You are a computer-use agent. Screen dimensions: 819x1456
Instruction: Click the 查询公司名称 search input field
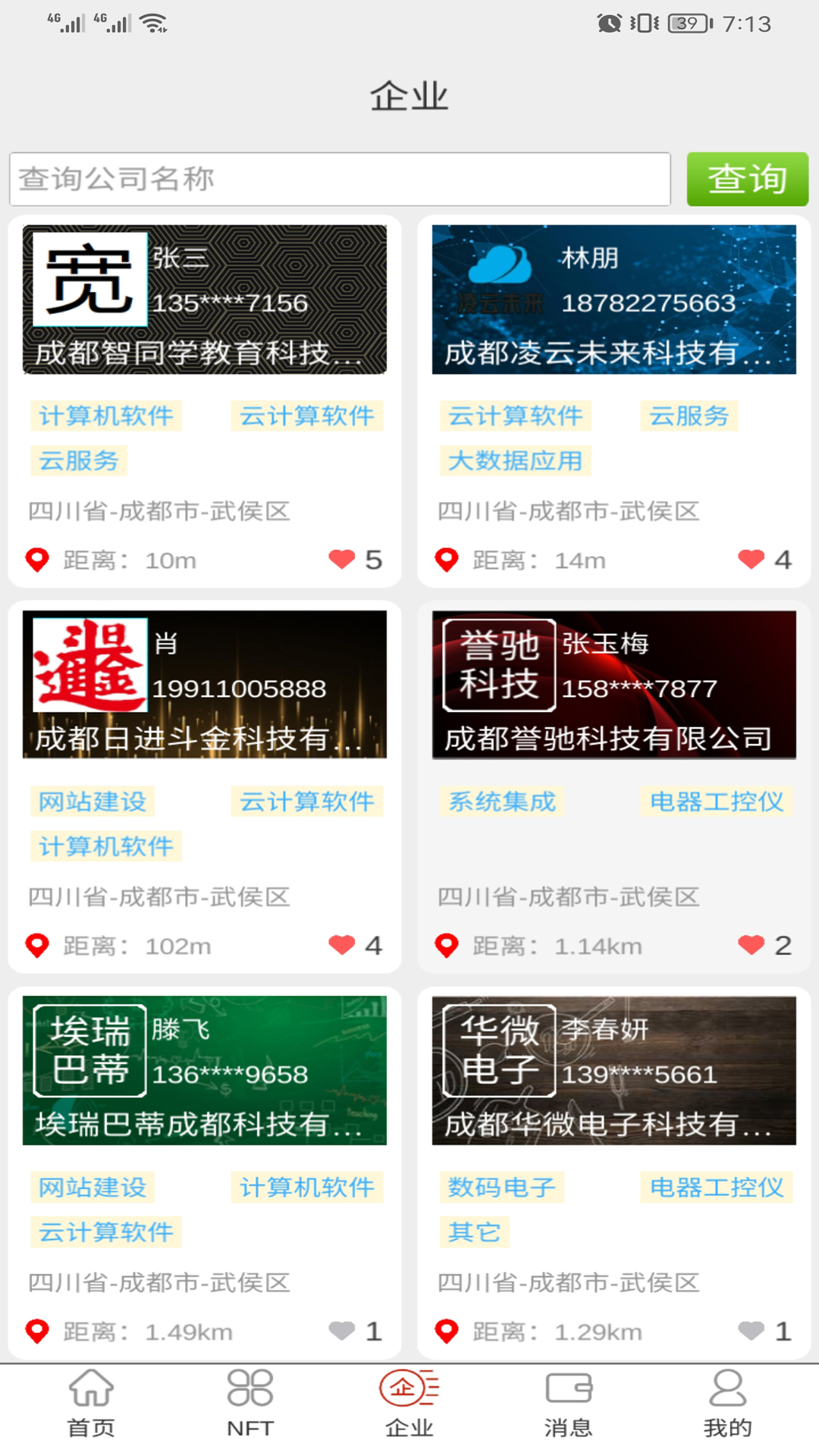click(x=340, y=178)
